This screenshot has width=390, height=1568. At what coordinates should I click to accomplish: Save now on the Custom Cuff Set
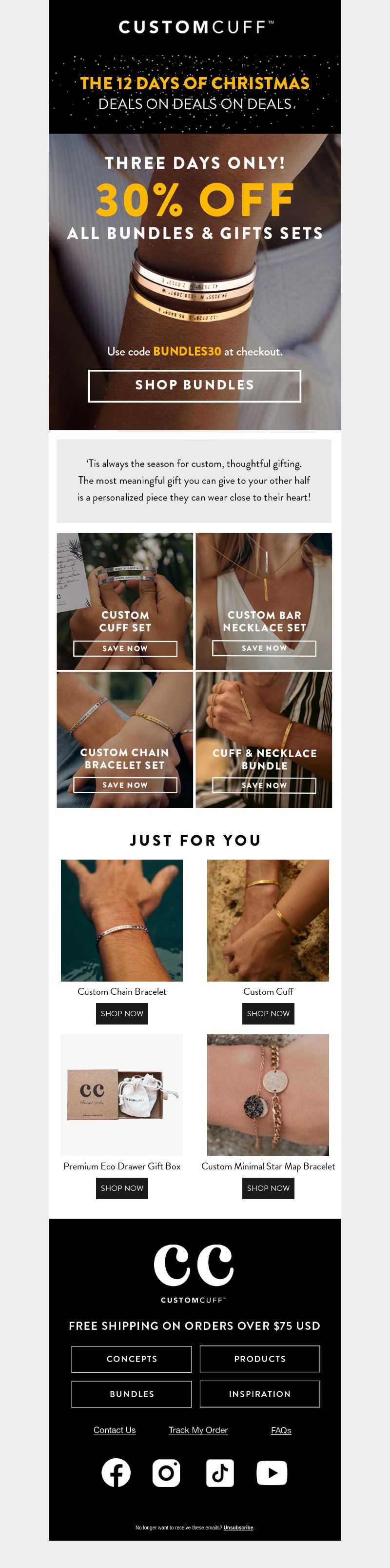pyautogui.click(x=125, y=648)
